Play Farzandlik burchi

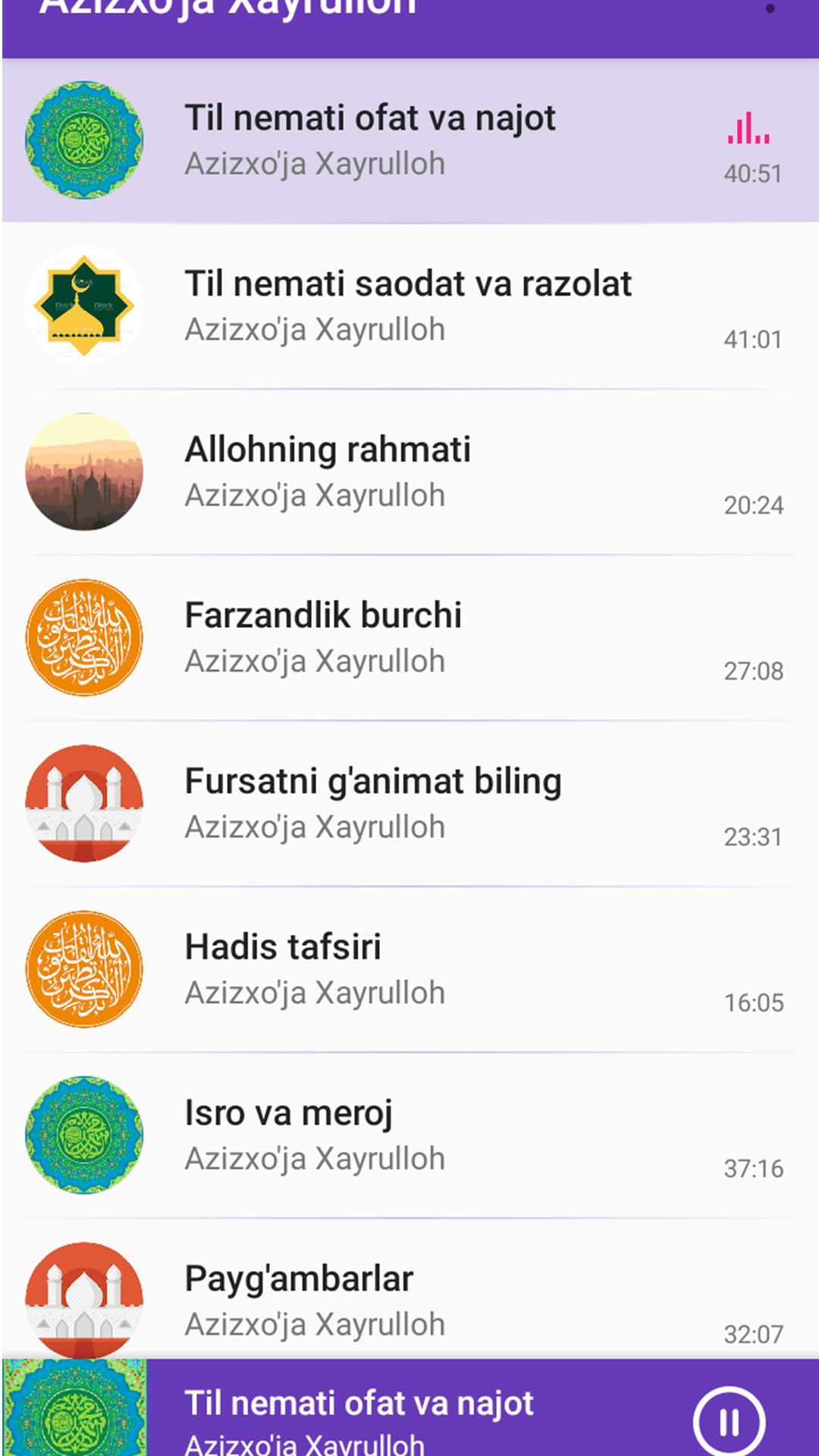pos(409,638)
